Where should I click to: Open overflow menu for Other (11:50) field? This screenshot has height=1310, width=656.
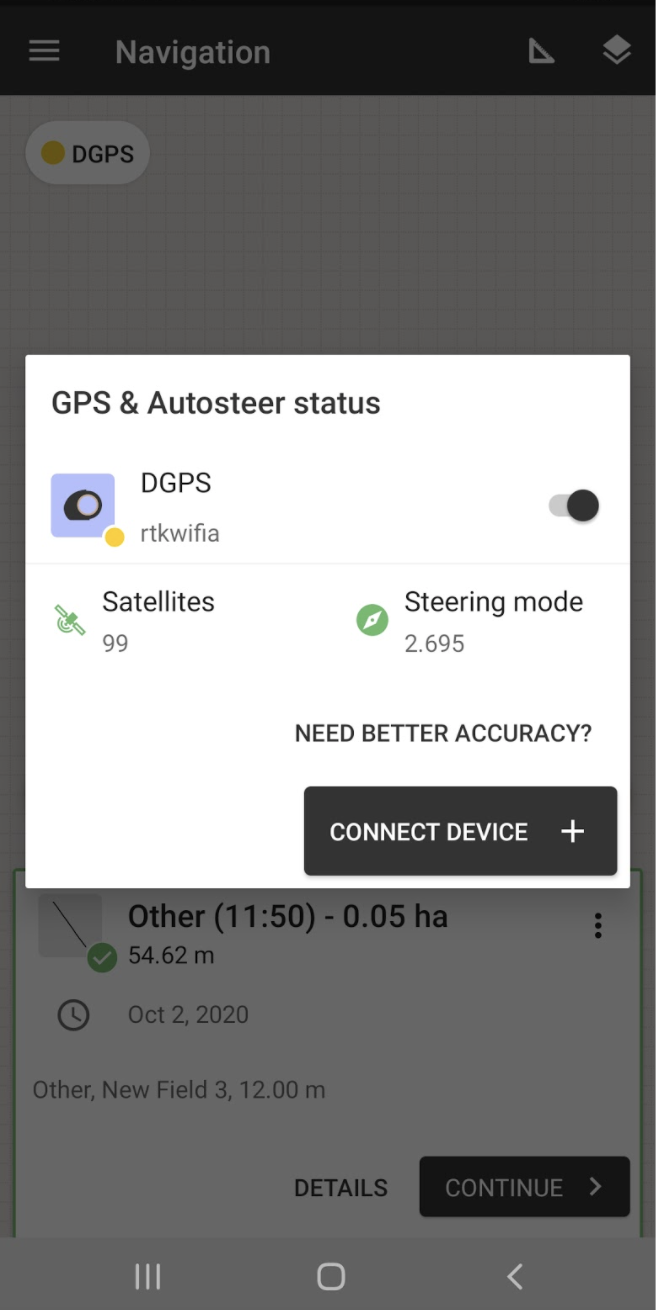[598, 926]
